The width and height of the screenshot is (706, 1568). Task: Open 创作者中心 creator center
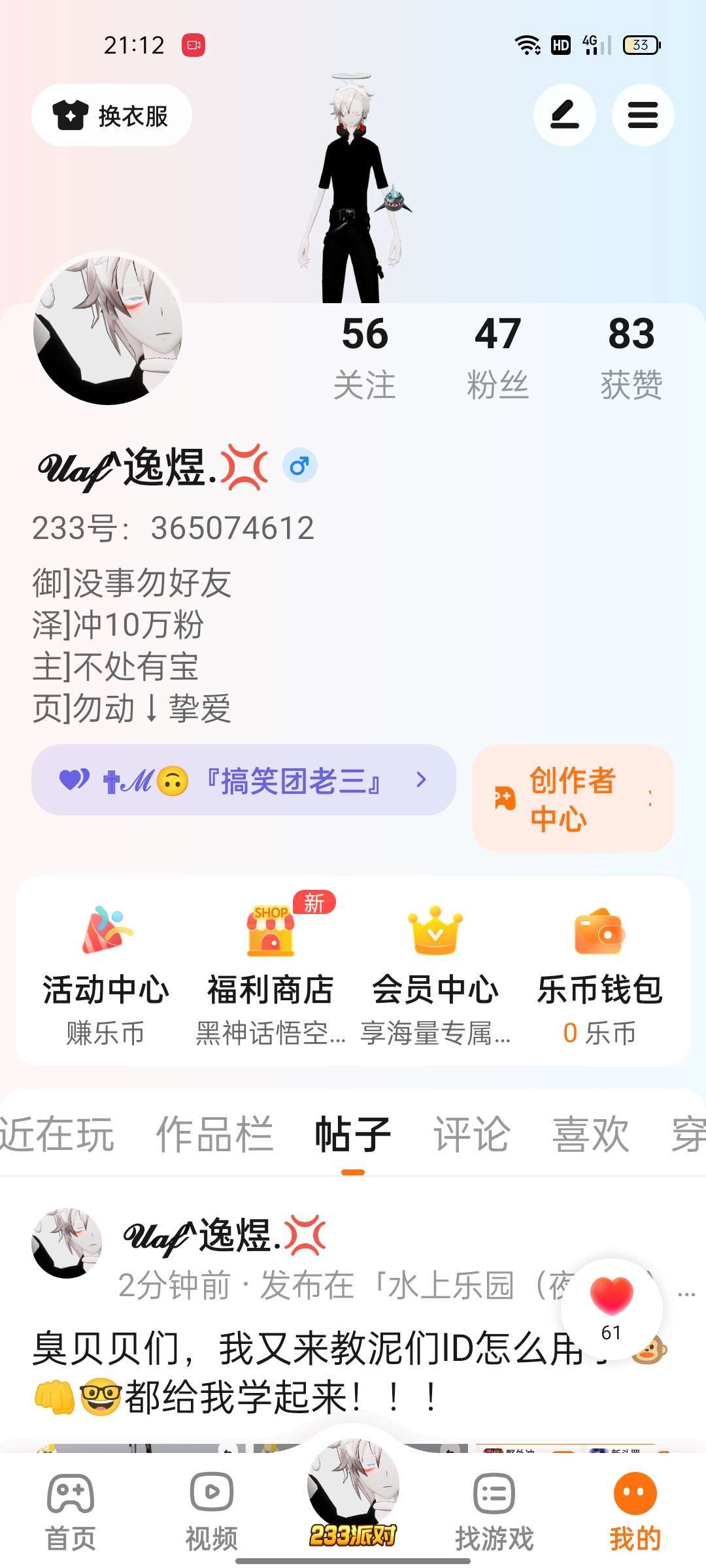tap(573, 798)
